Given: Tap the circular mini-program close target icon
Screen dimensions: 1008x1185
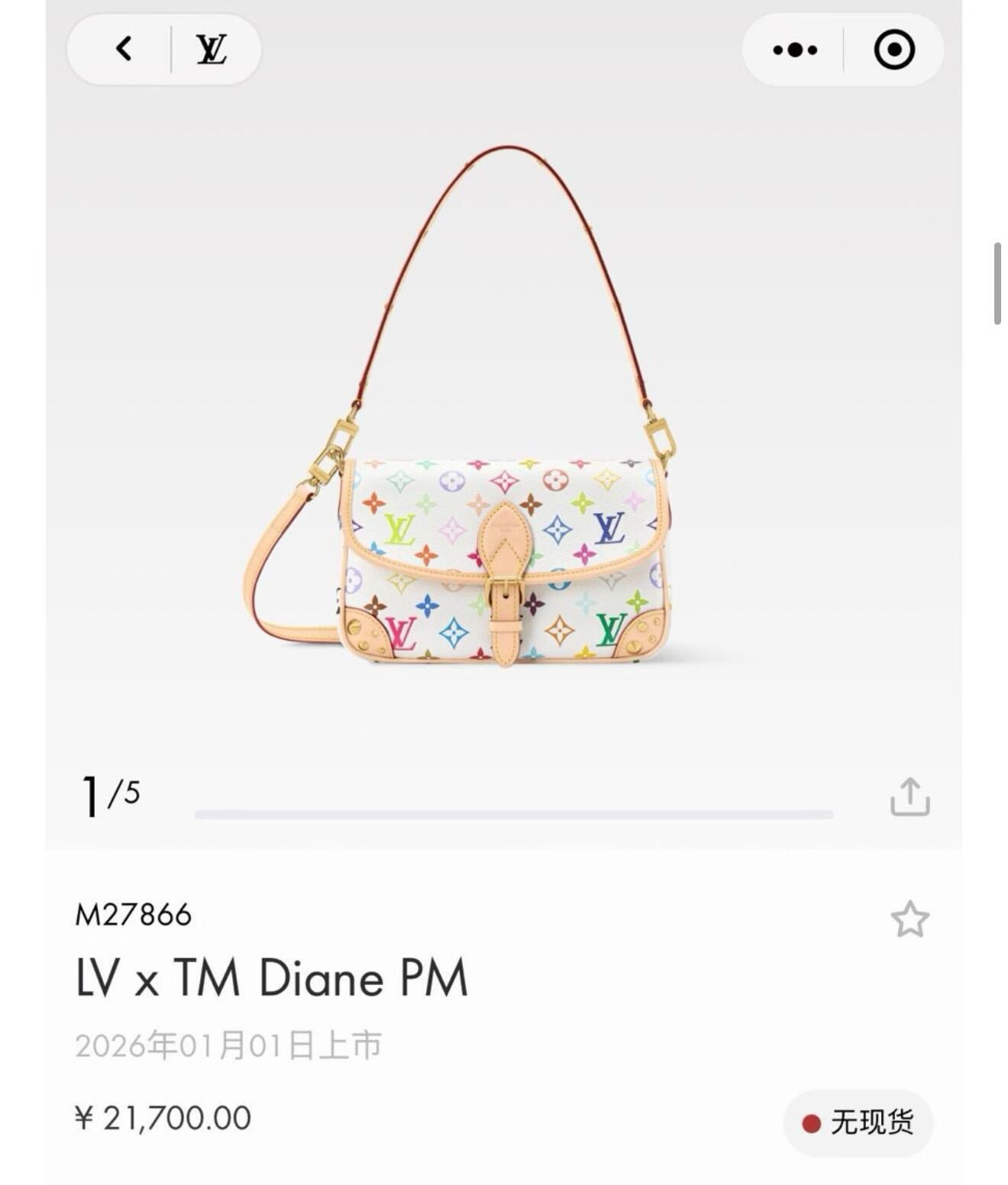Looking at the screenshot, I should (895, 50).
